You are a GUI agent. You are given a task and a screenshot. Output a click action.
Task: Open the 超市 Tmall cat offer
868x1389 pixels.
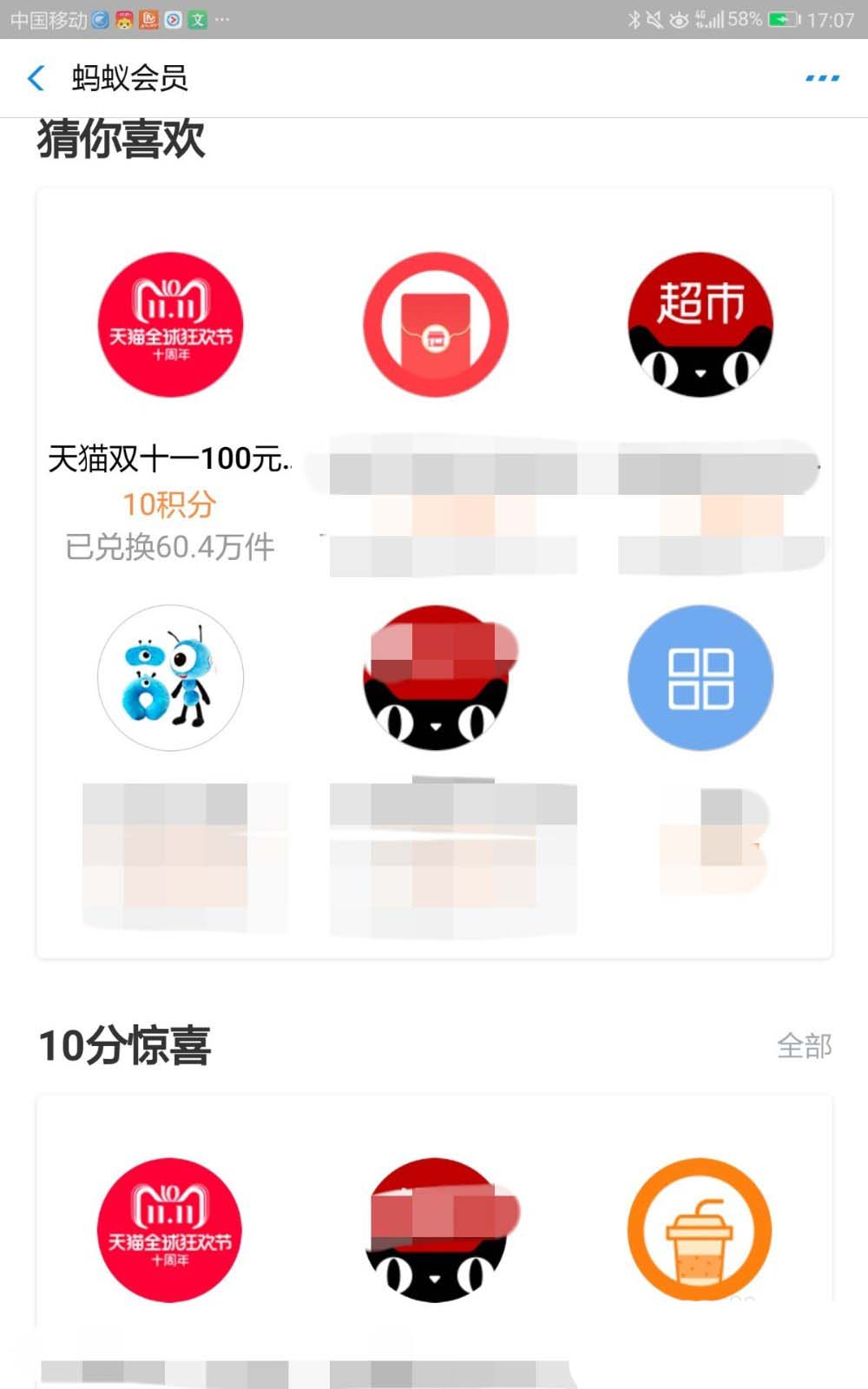pos(700,326)
